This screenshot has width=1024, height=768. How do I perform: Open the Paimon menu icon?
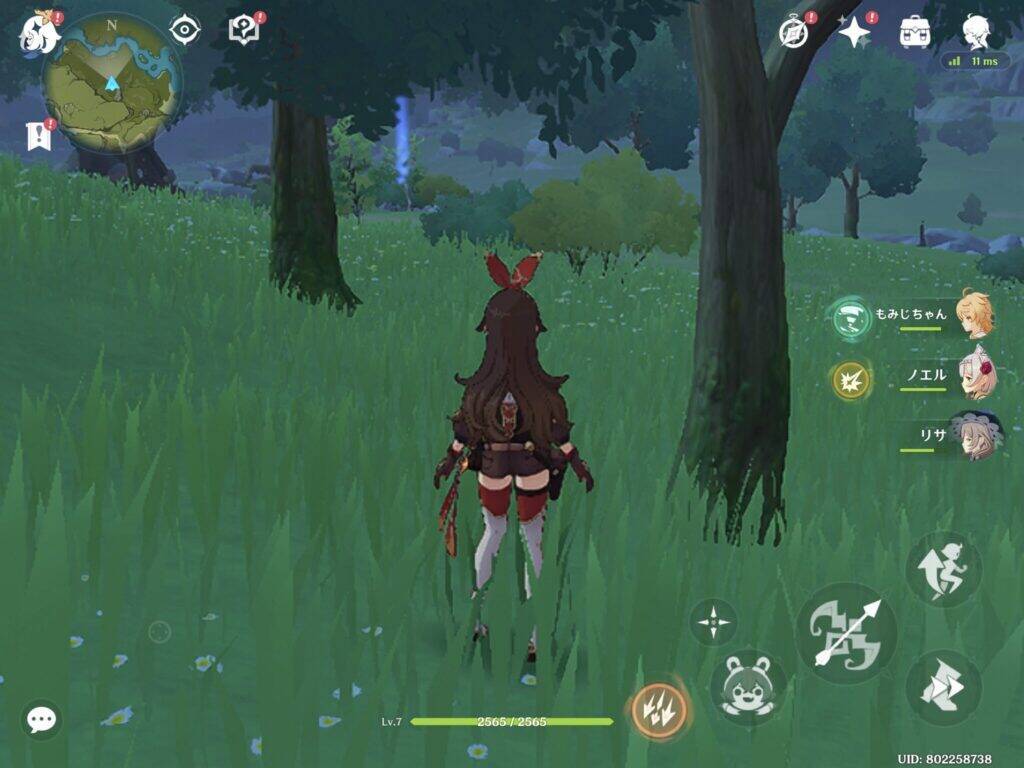coord(37,32)
